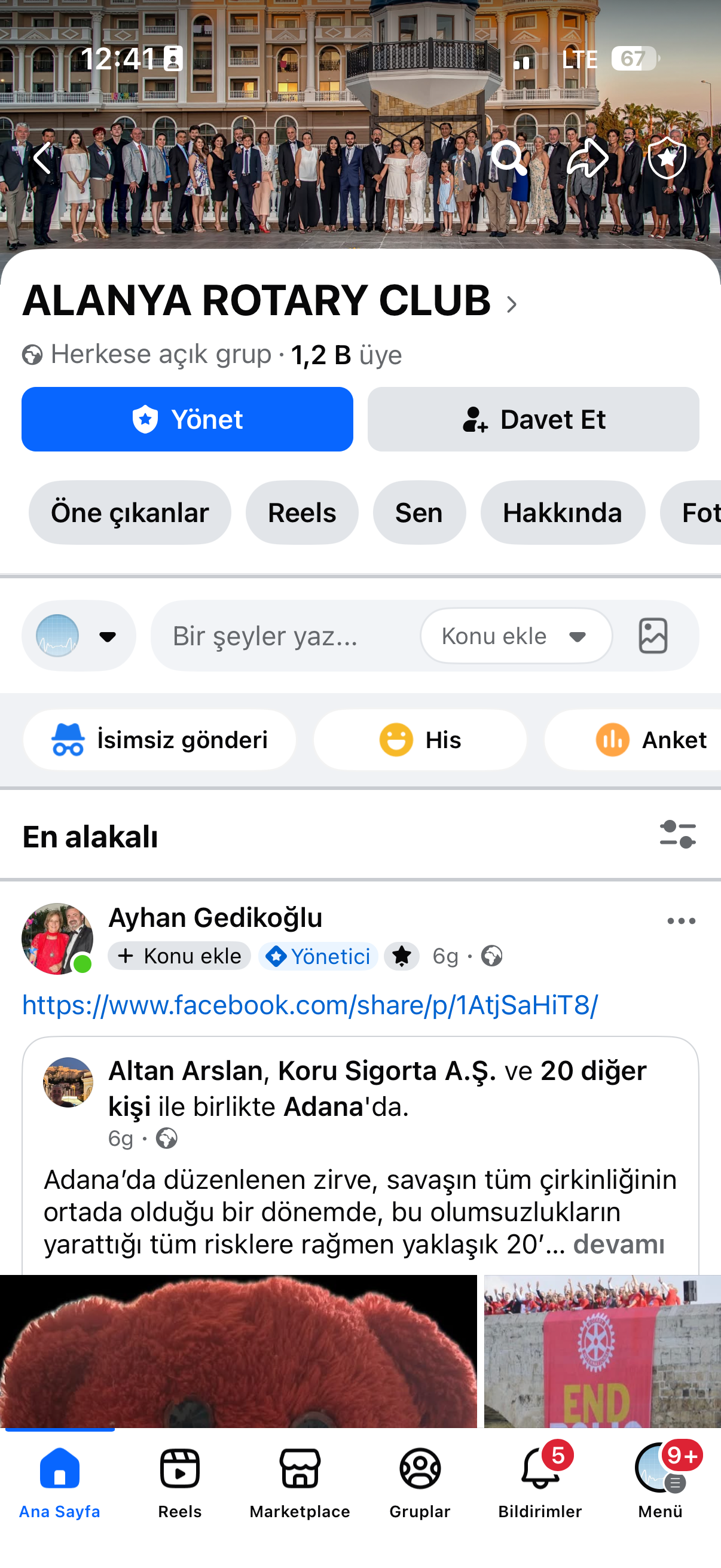Share the group via arrow icon
This screenshot has height=1568, width=721.
pyautogui.click(x=587, y=158)
